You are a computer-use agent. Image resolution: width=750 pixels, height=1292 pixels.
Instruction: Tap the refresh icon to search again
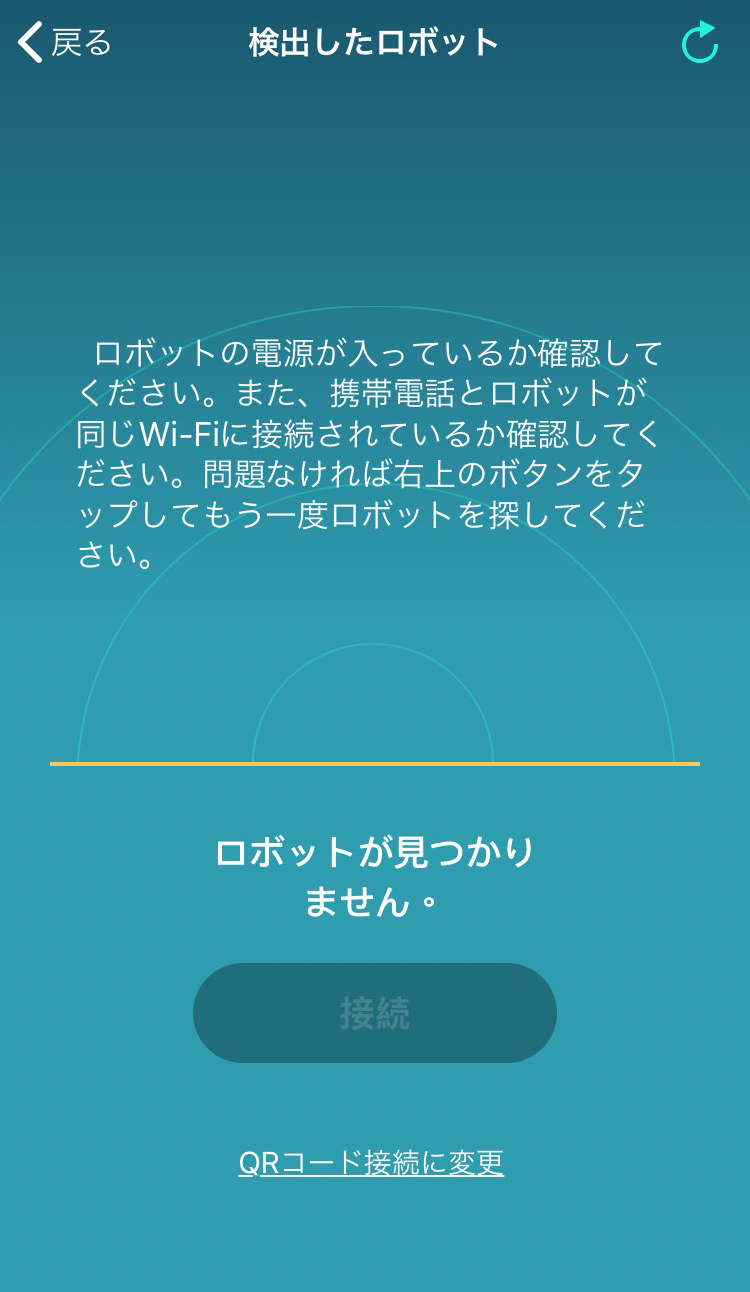click(x=700, y=42)
